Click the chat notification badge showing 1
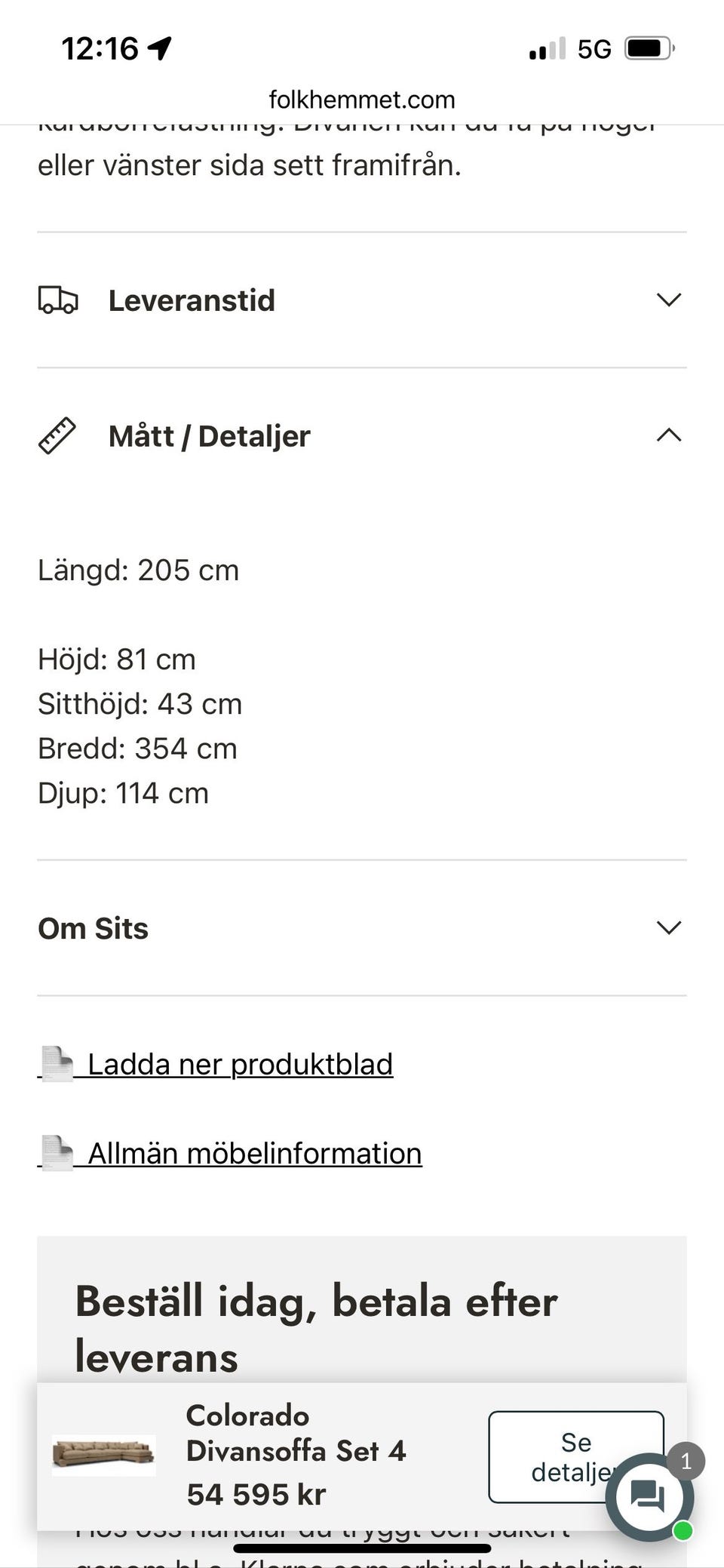 [686, 1462]
